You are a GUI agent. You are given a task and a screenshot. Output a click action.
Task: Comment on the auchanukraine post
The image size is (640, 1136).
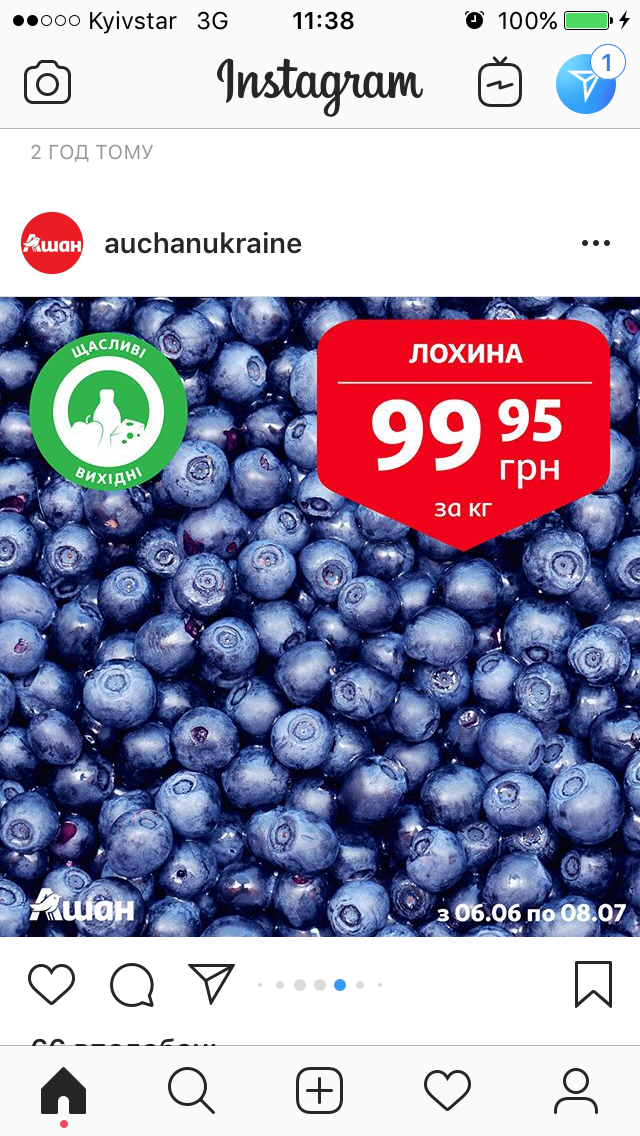tap(131, 985)
